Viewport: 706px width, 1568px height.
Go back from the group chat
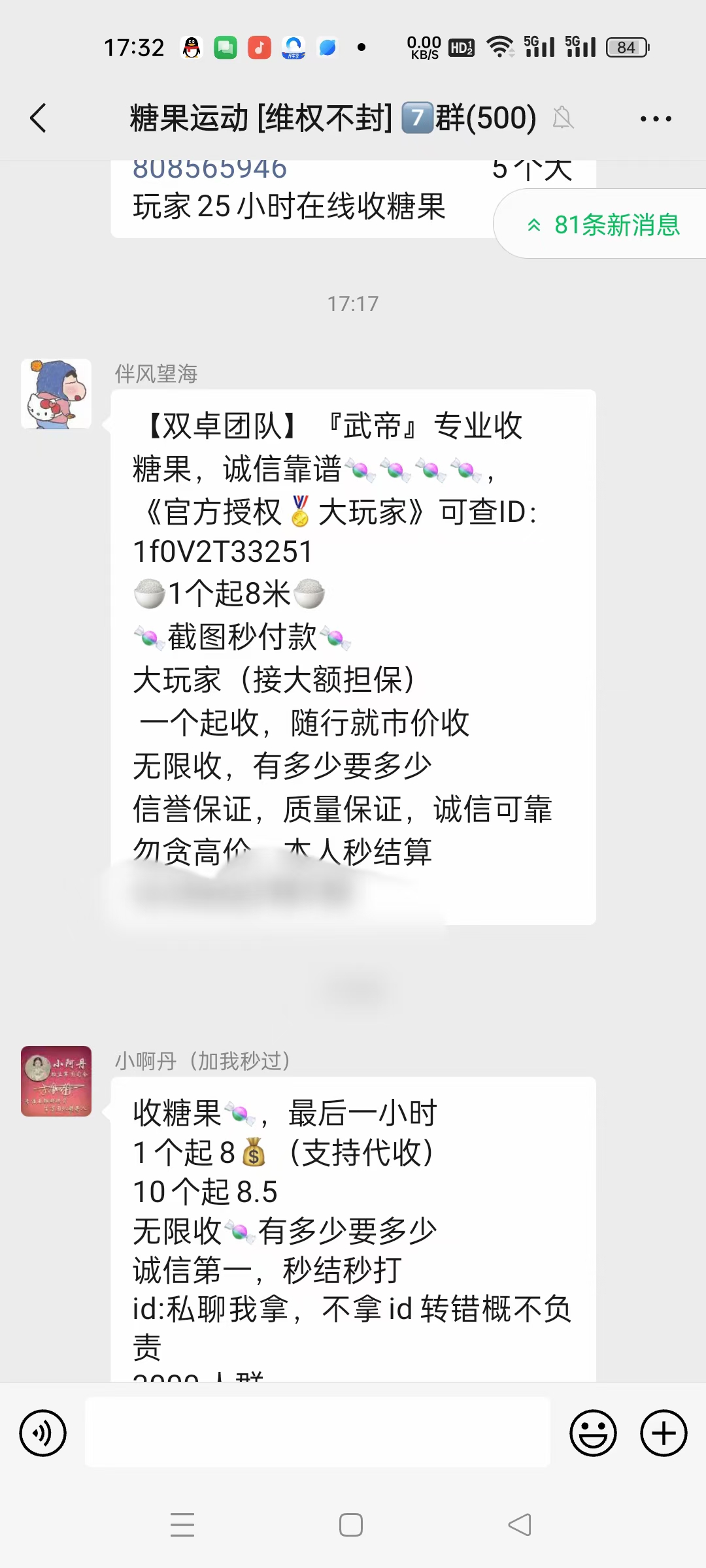pos(39,118)
